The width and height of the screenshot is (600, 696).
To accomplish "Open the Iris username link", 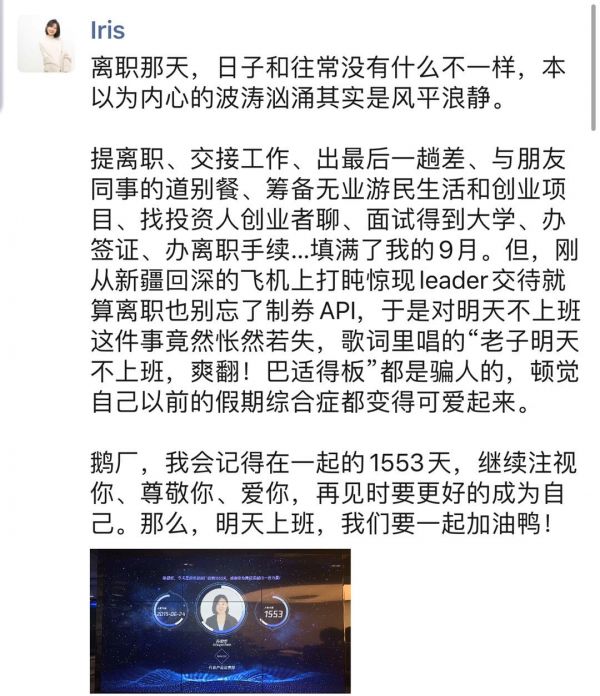I will (x=108, y=31).
